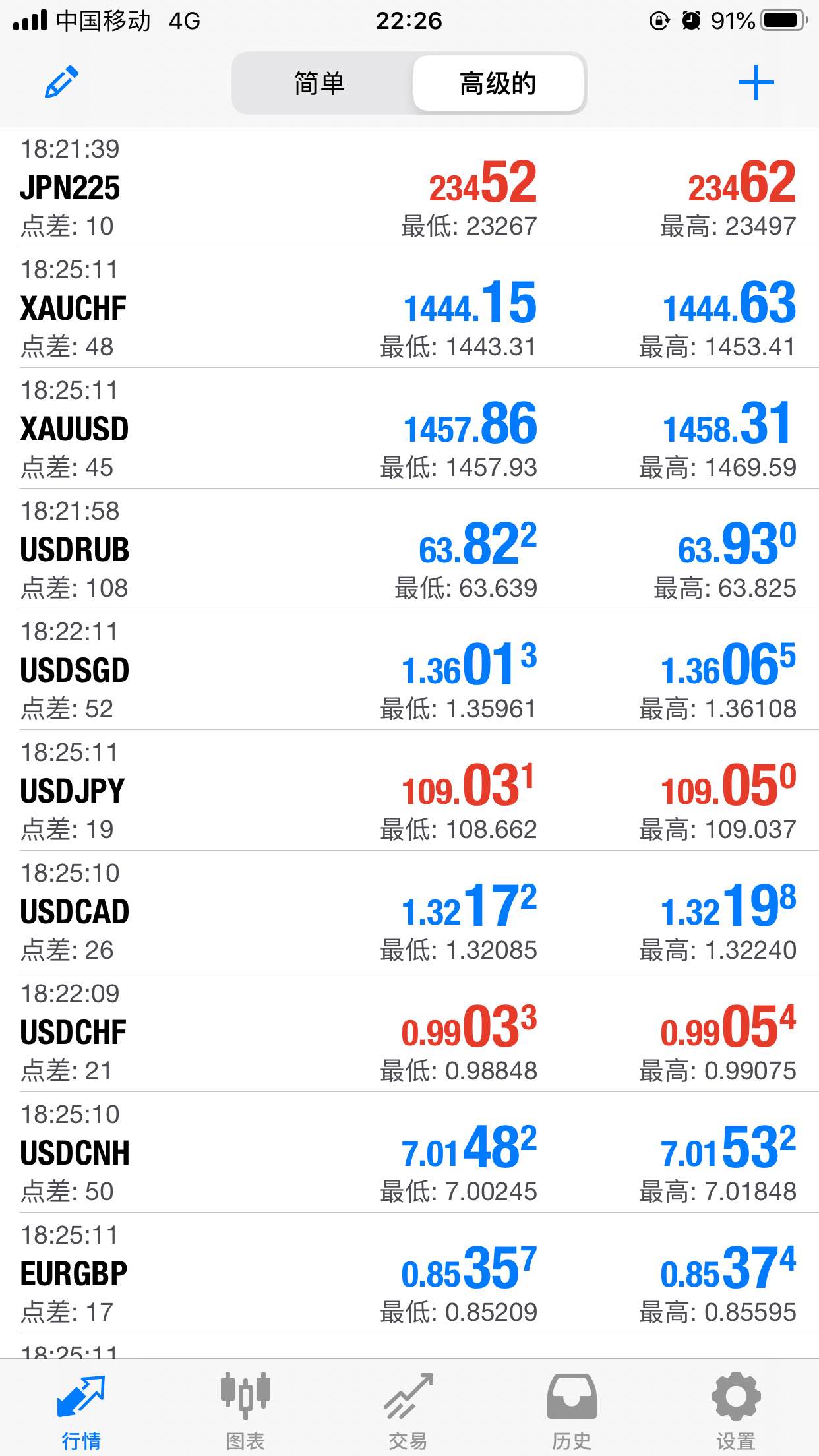Add a new symbol with plus icon
This screenshot has height=1456, width=819.
point(756,83)
